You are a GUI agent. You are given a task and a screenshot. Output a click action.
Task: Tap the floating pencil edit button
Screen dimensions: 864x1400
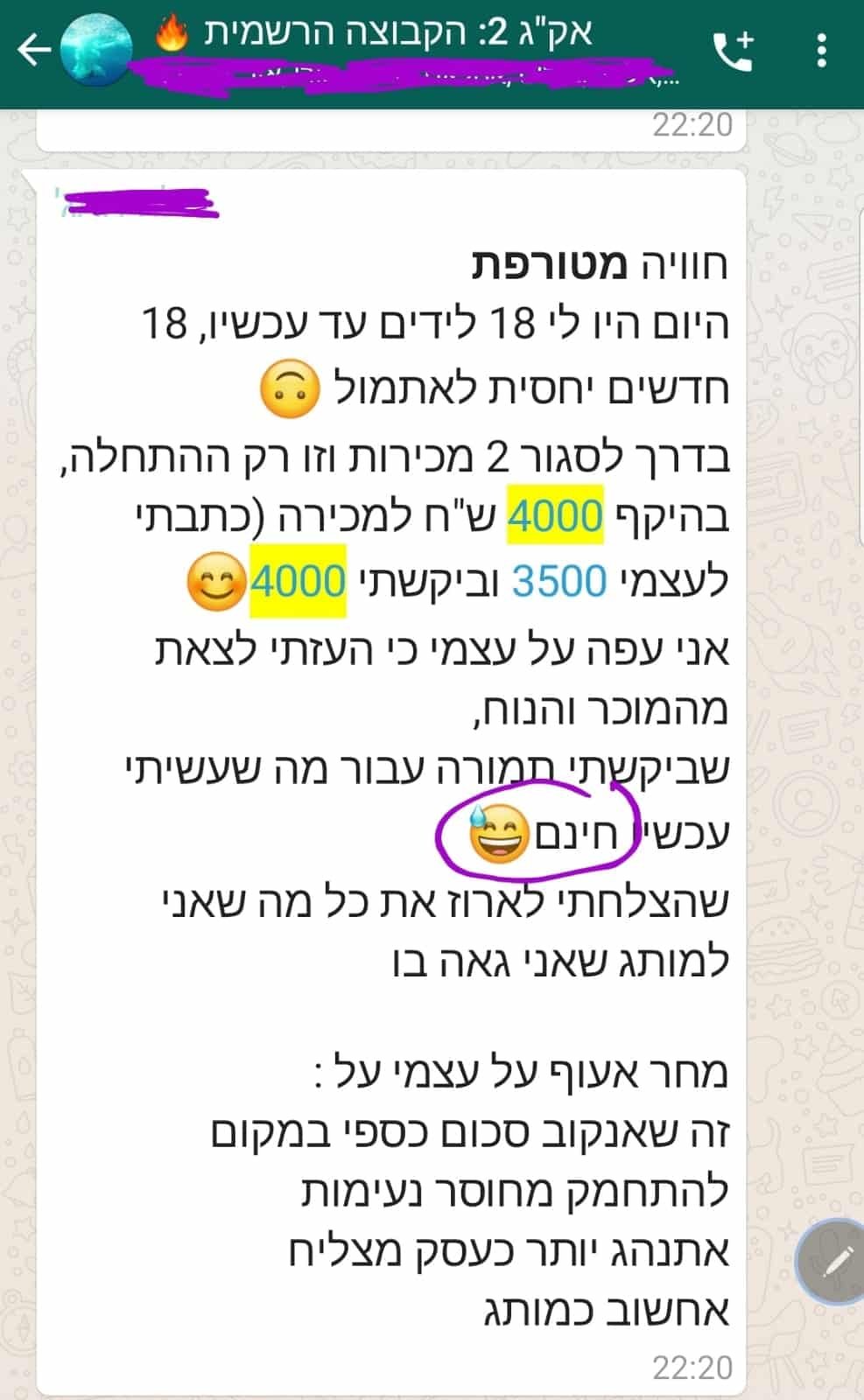835,1261
